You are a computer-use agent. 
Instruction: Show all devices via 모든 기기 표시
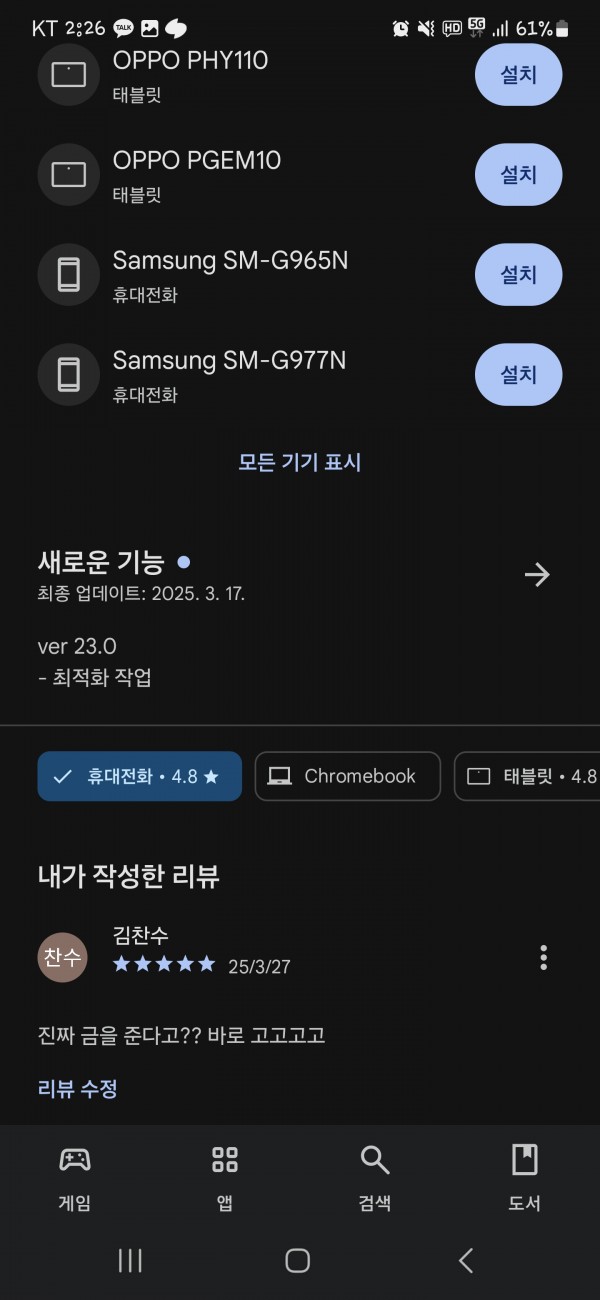pos(300,462)
